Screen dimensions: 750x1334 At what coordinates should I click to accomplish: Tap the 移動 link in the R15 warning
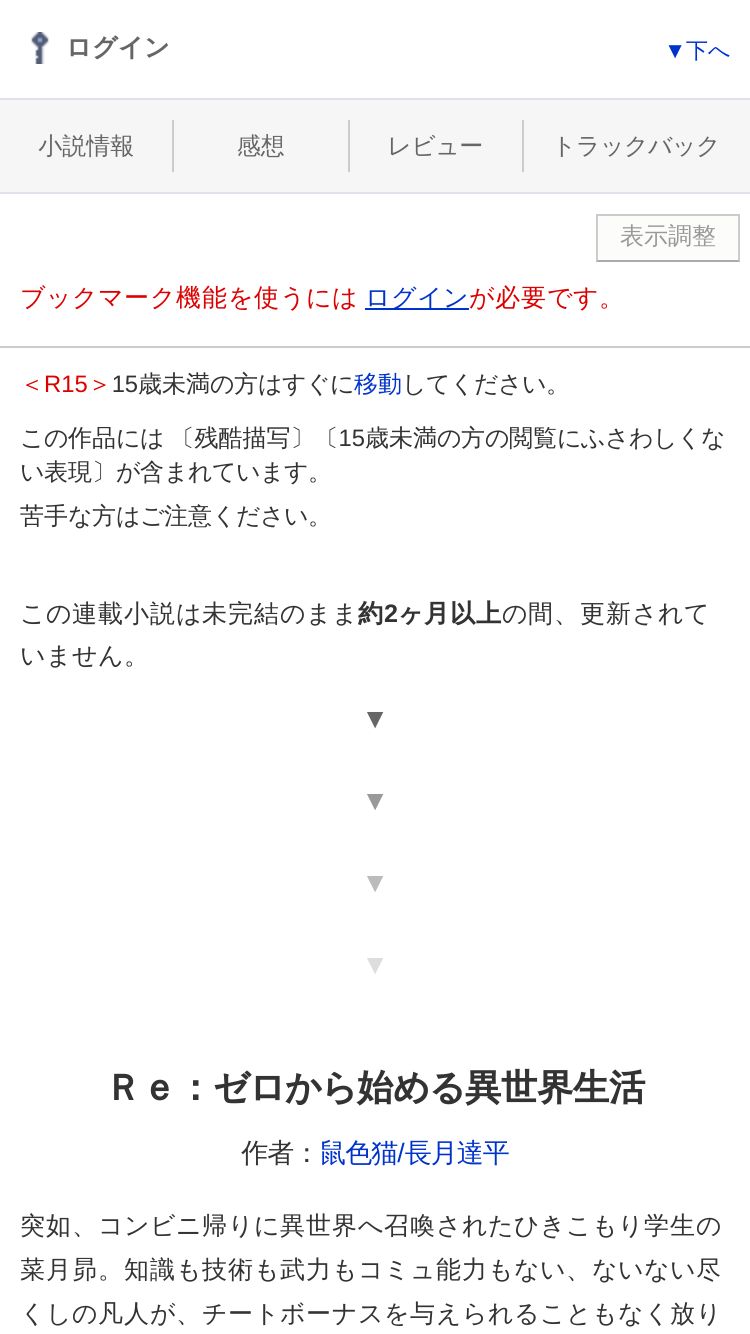coord(378,384)
